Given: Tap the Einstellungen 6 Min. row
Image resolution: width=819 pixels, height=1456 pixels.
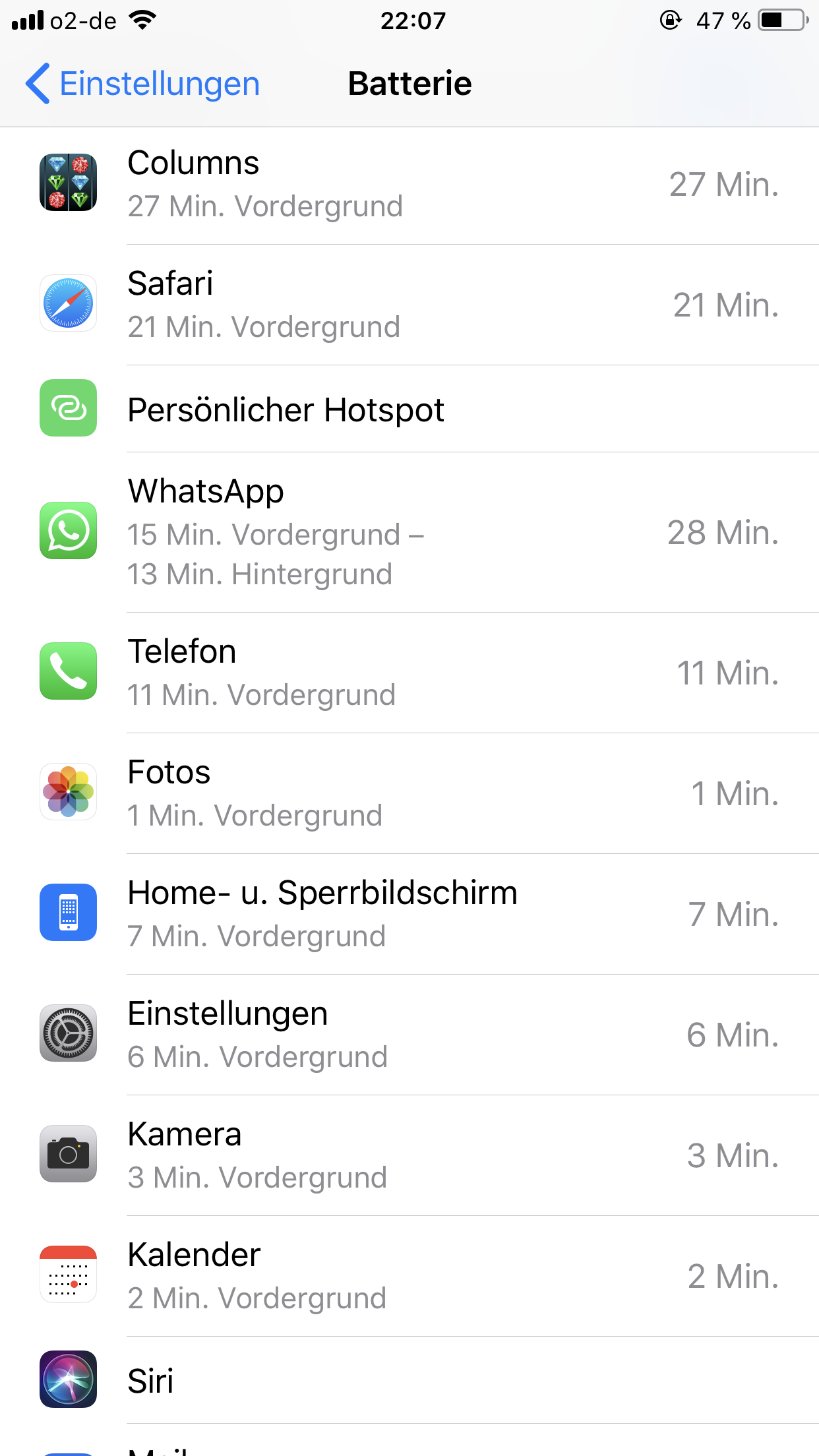Looking at the screenshot, I should (409, 1035).
